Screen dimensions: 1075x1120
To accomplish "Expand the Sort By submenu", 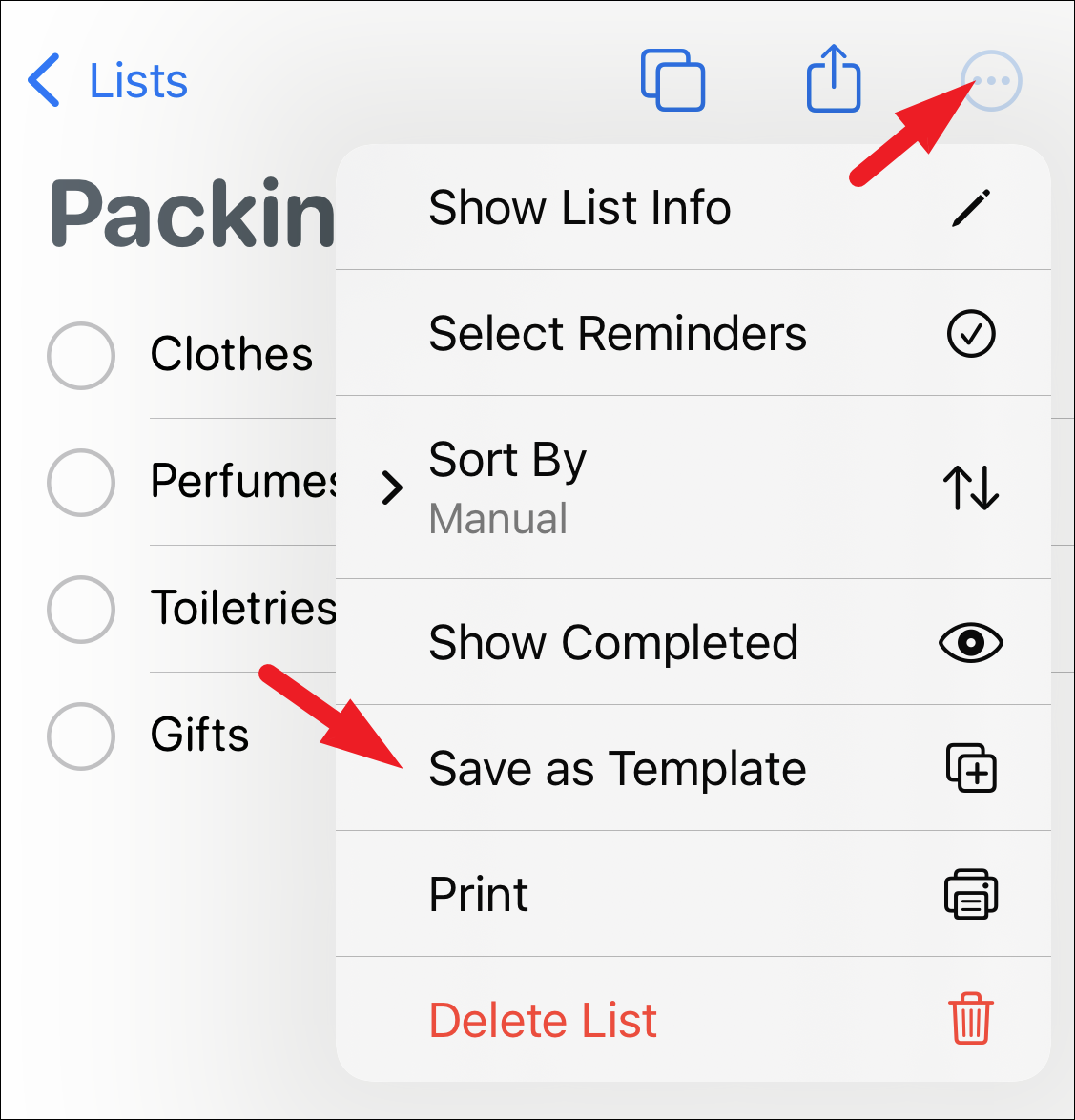I will click(x=693, y=487).
